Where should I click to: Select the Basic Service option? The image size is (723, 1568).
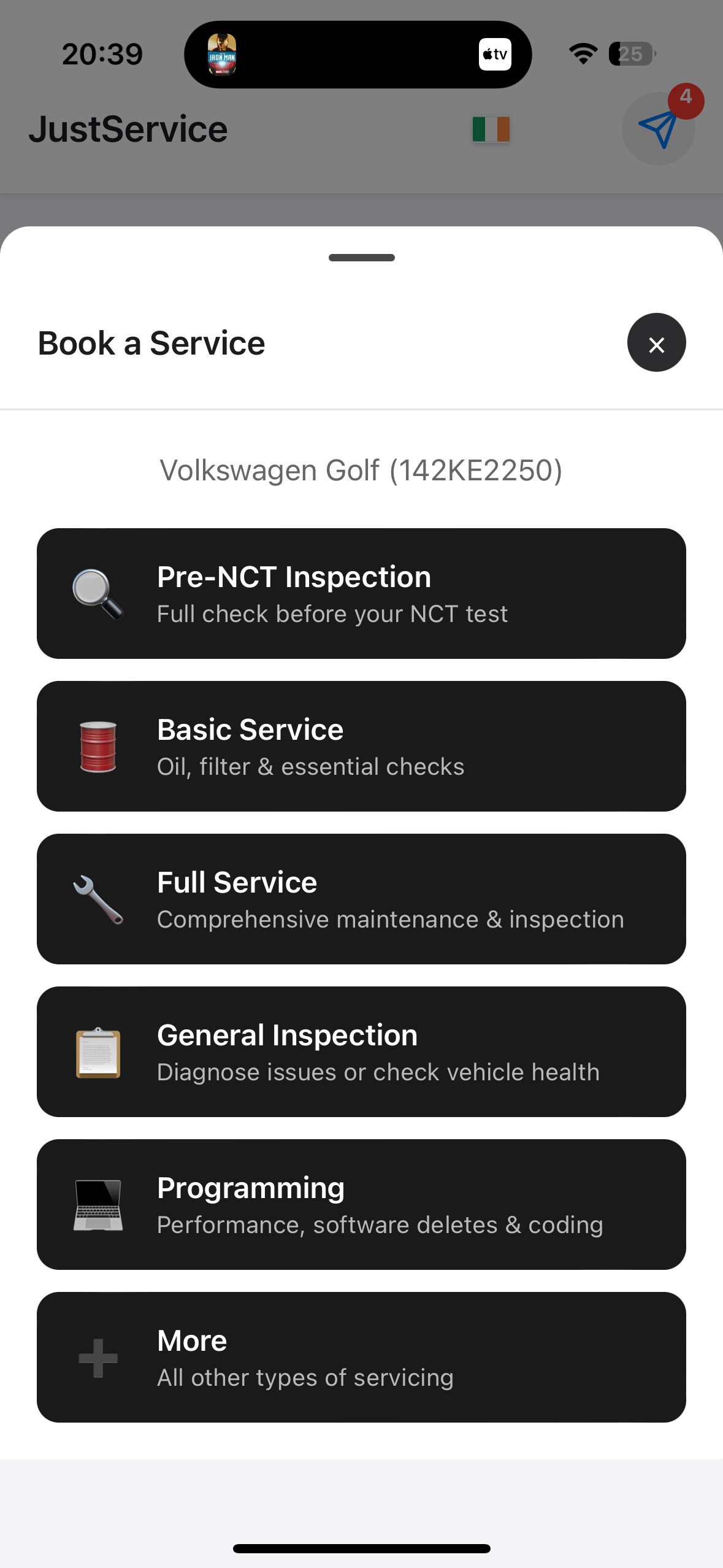click(361, 745)
